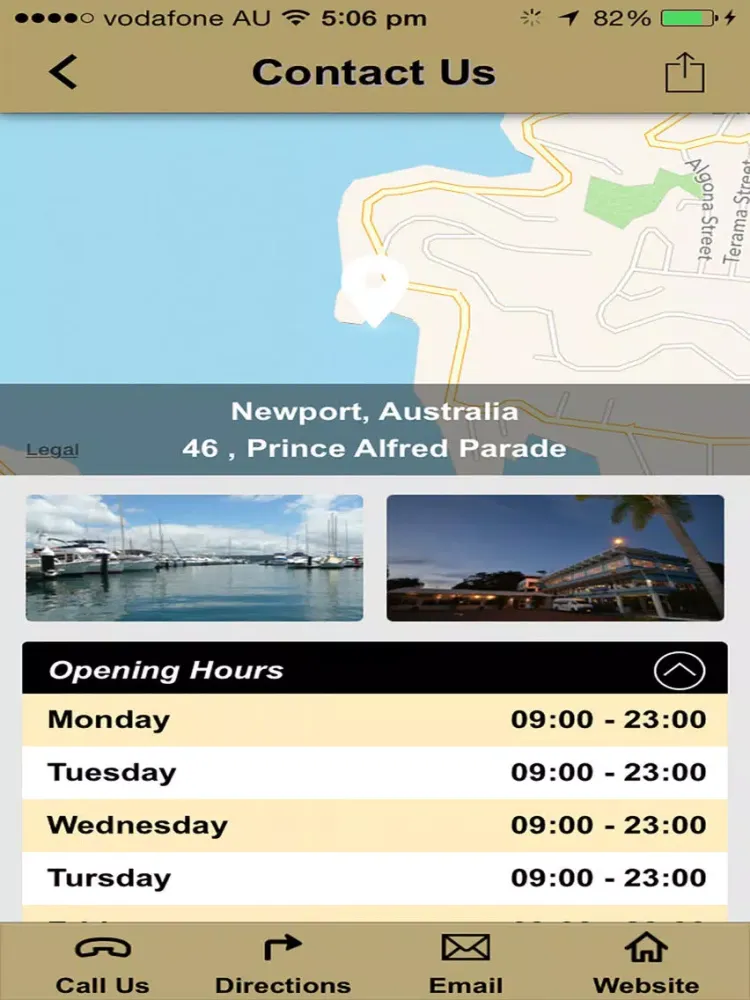Image resolution: width=750 pixels, height=1000 pixels.
Task: Tap Call Us in the bottom bar
Action: click(102, 965)
